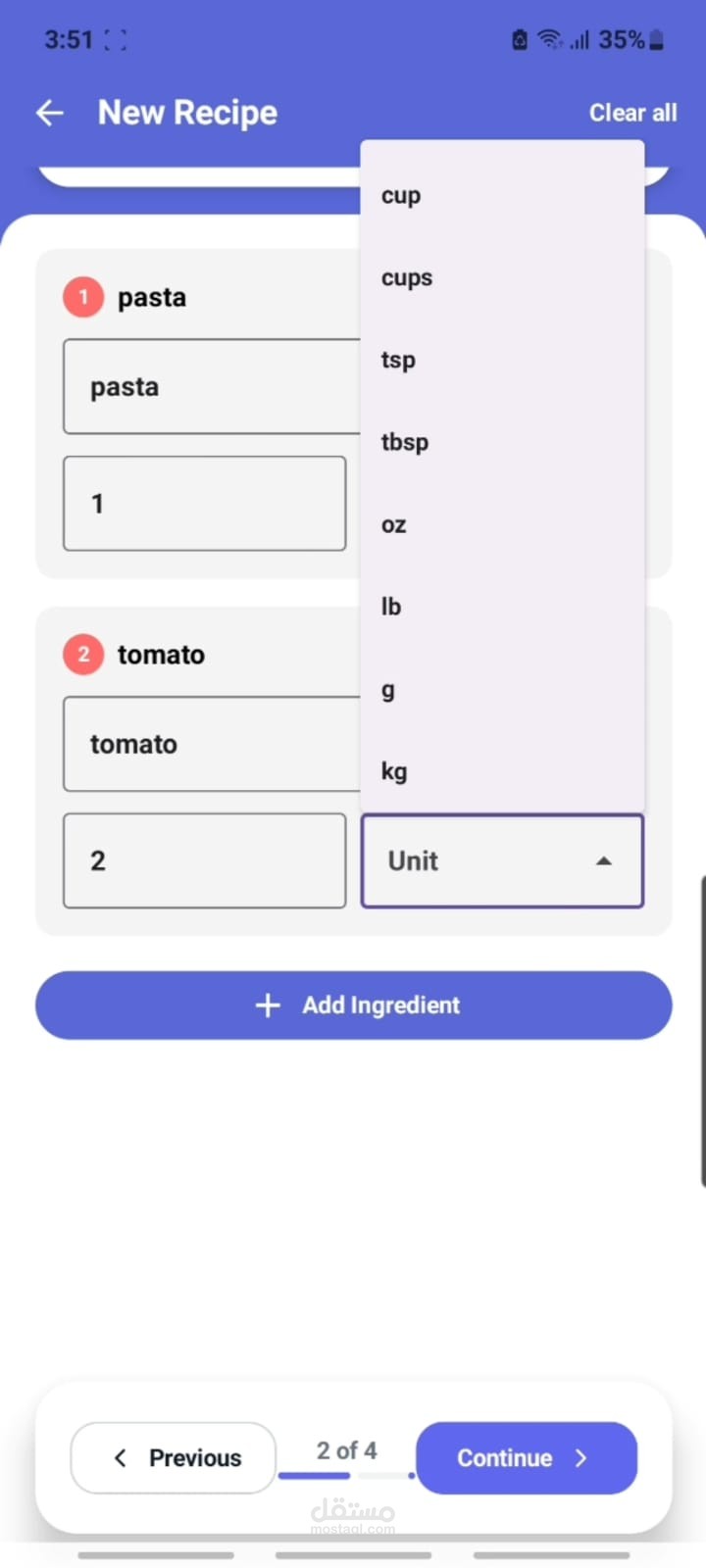Go back using the arrow icon
The width and height of the screenshot is (706, 1568).
tap(50, 113)
